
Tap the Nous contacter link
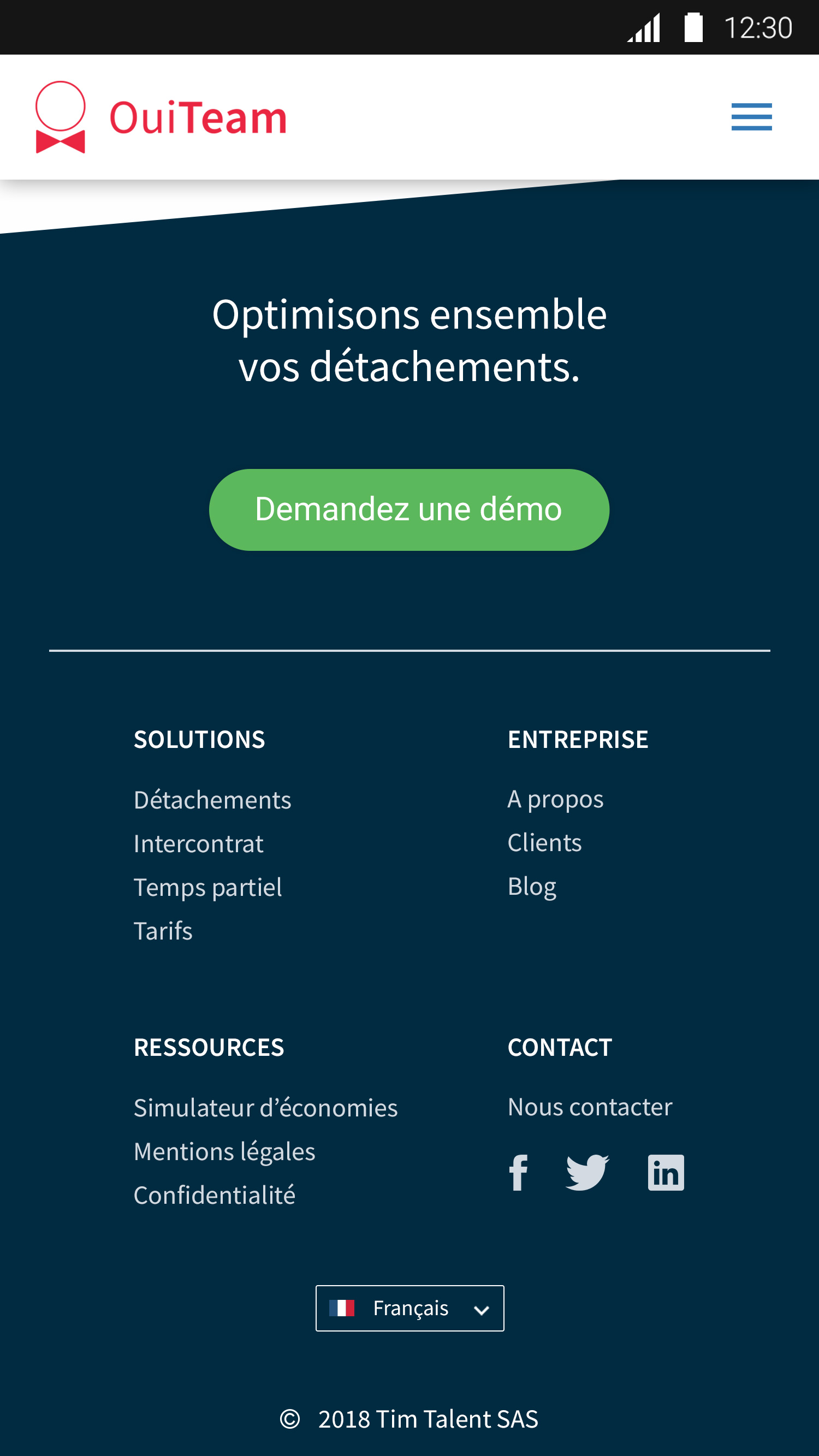coord(590,1107)
